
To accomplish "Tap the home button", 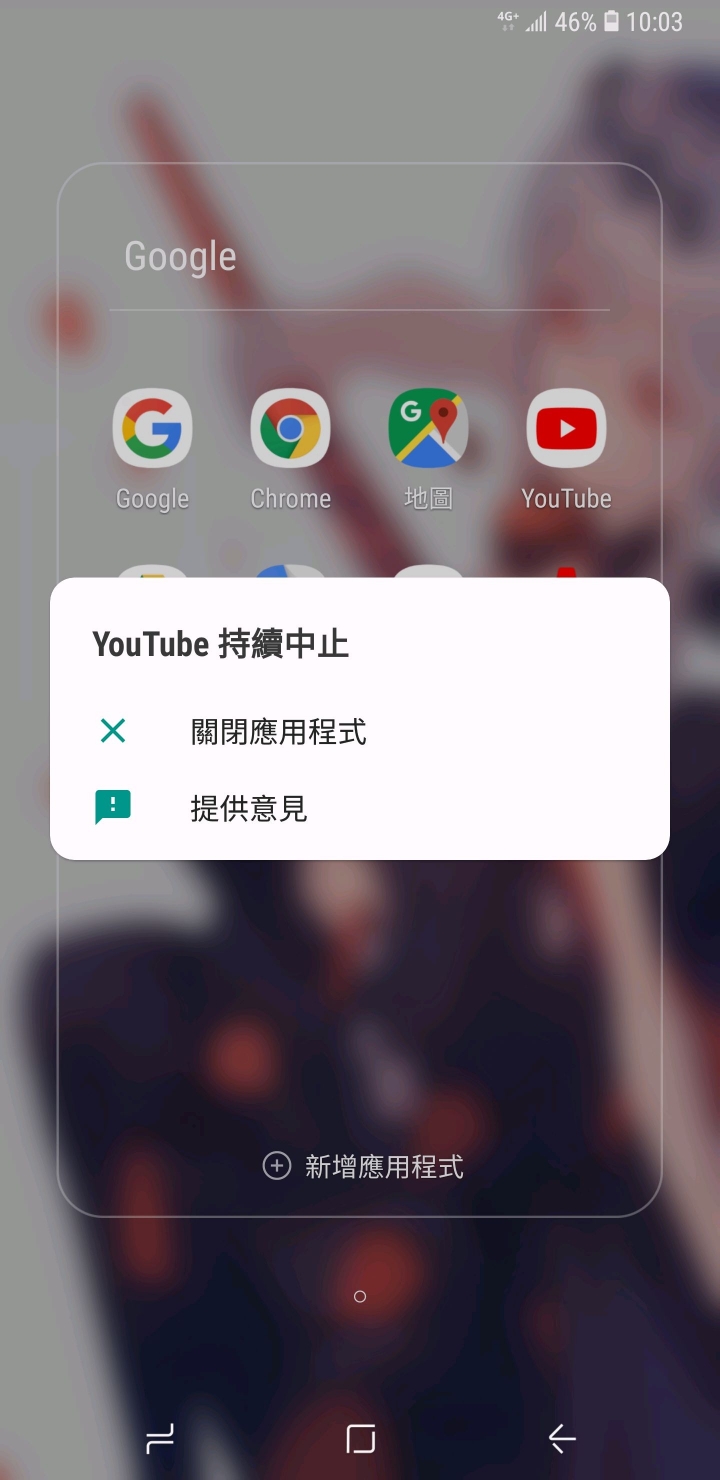I will [360, 1439].
